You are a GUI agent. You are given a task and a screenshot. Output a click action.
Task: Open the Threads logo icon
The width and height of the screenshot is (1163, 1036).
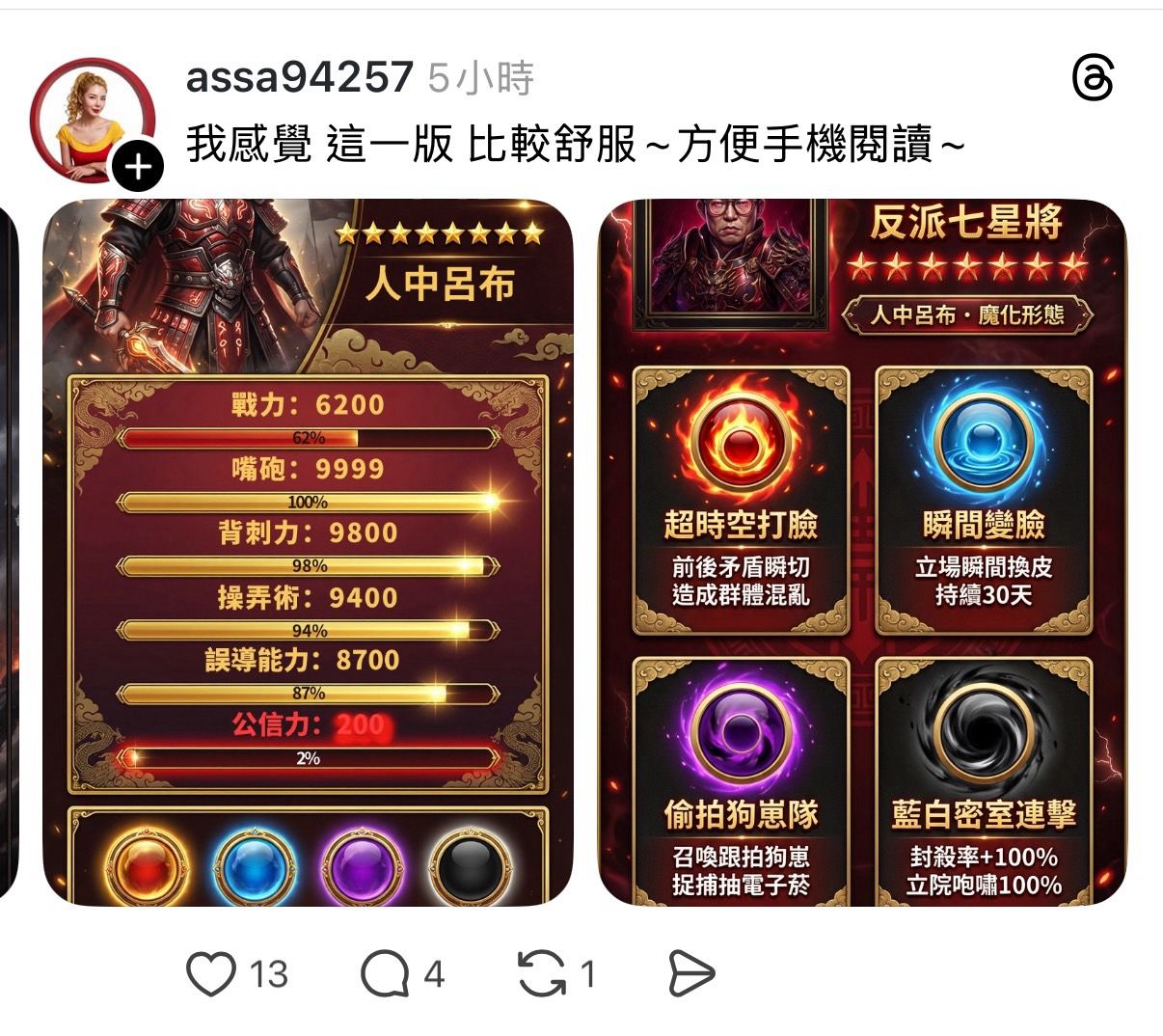[1094, 78]
